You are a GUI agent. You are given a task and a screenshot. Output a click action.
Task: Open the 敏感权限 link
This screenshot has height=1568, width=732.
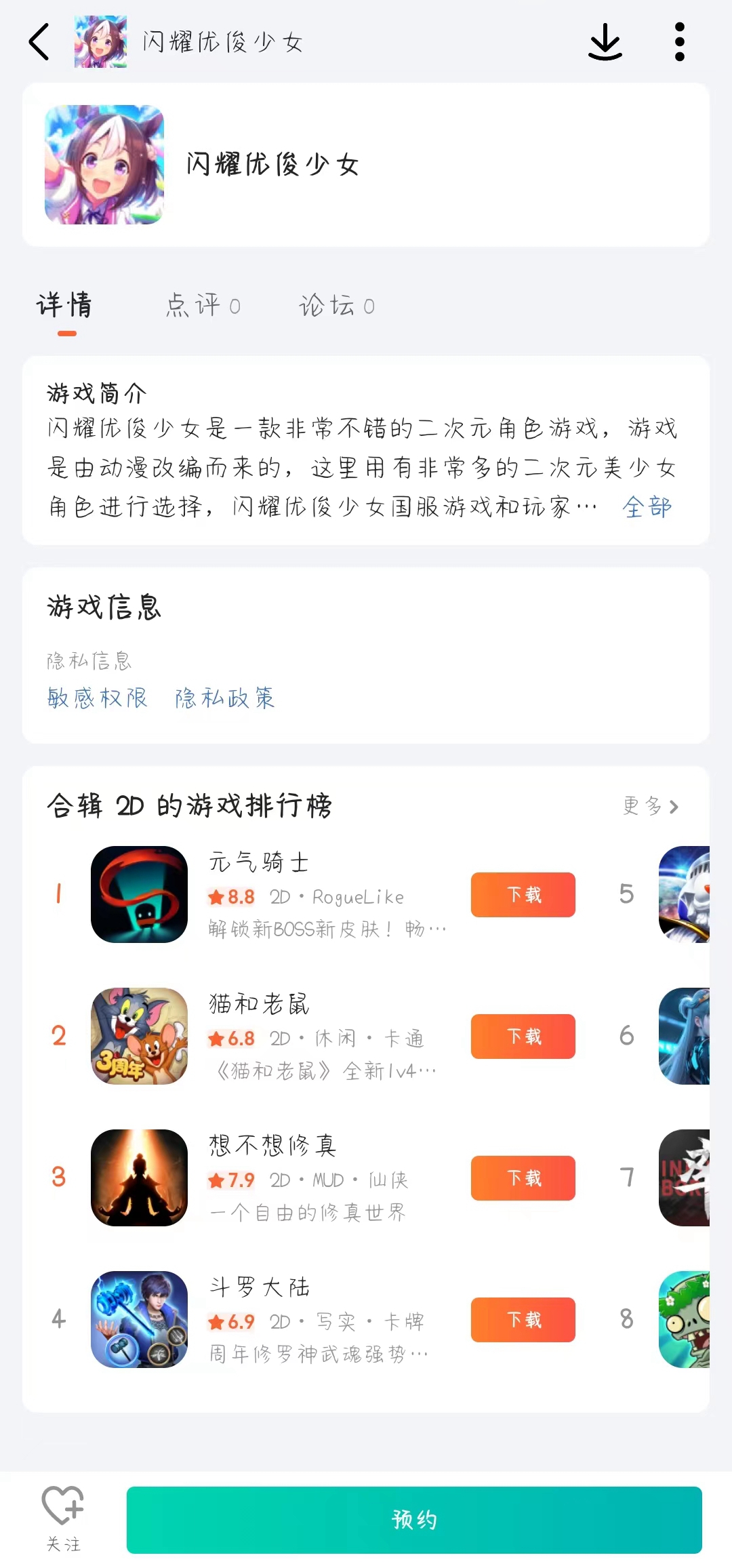pyautogui.click(x=98, y=698)
